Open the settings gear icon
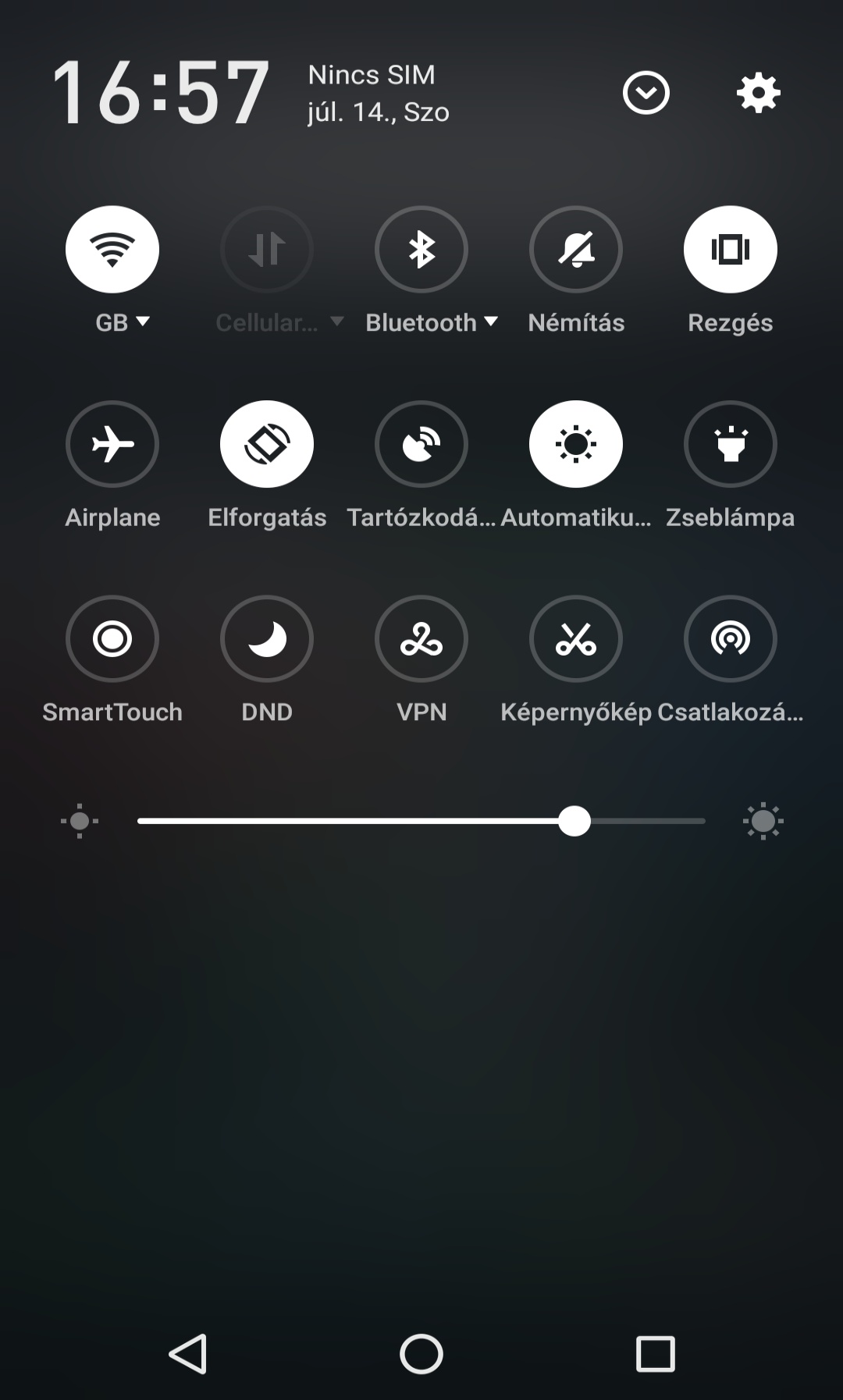Screen dimensions: 843x1400 point(758,94)
